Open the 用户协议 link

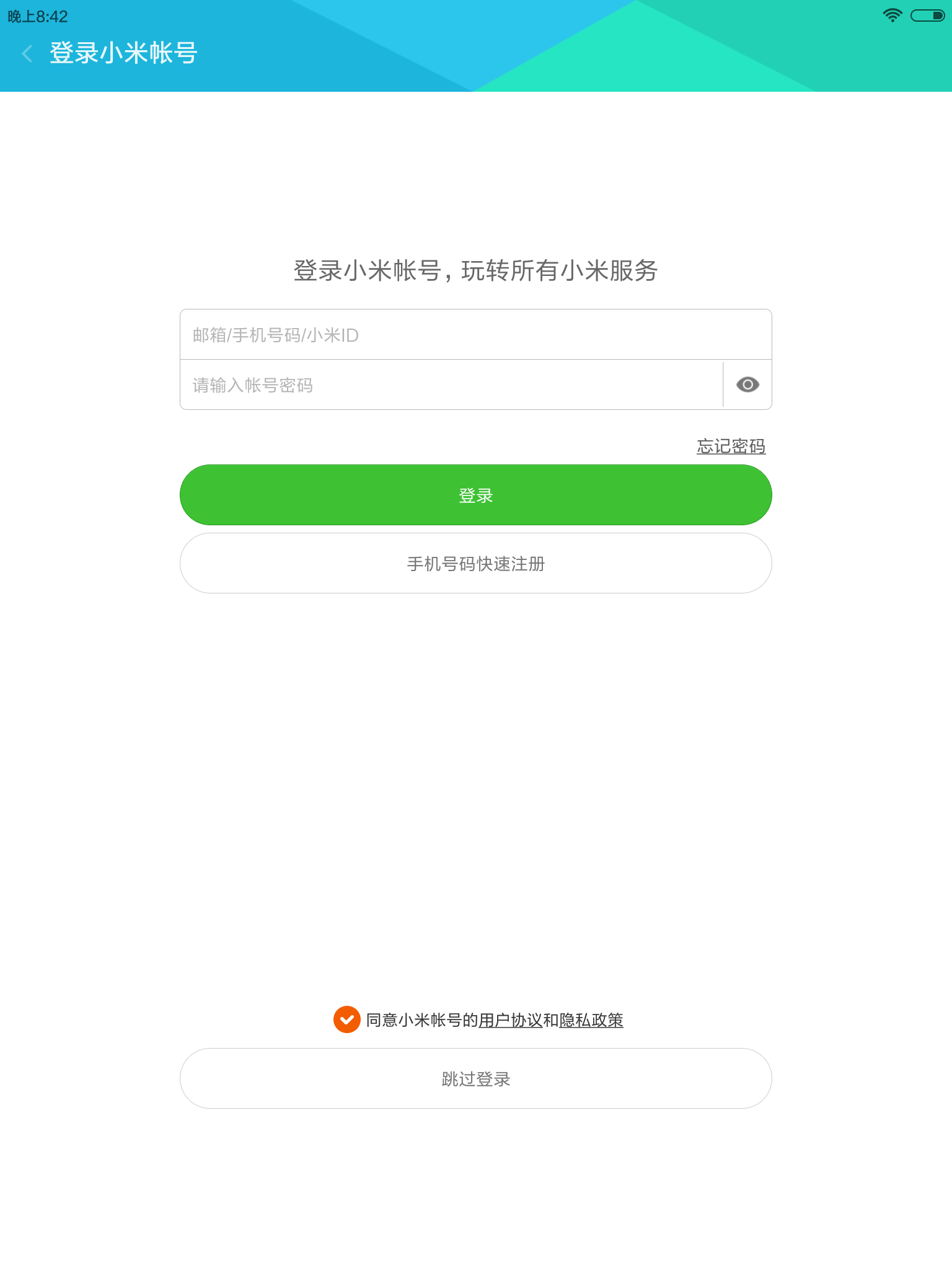point(510,1020)
